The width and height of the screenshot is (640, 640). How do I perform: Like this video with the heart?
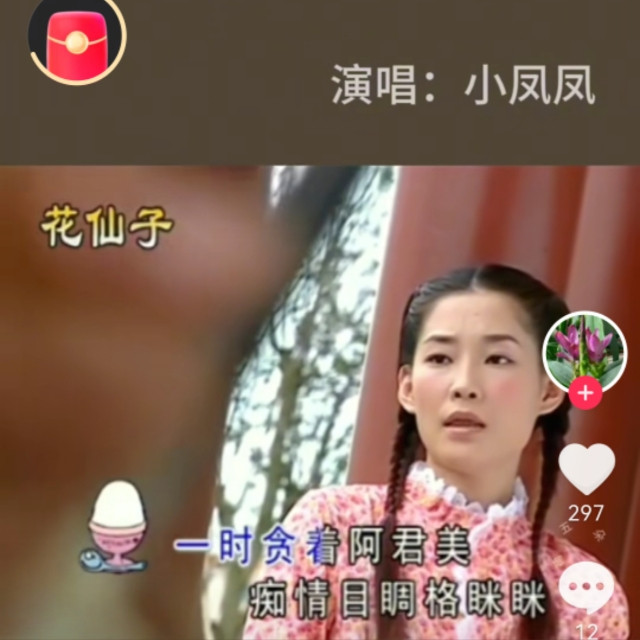[587, 468]
